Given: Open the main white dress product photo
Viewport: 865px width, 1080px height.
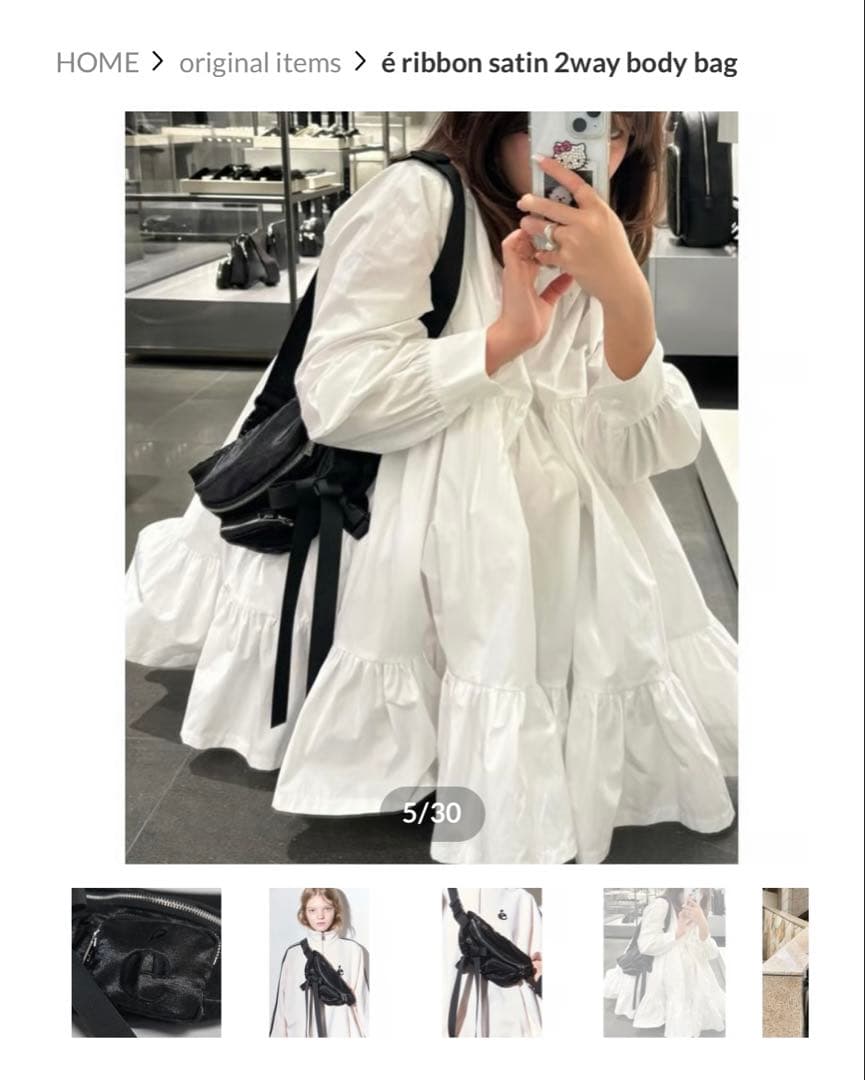Looking at the screenshot, I should point(431,487).
